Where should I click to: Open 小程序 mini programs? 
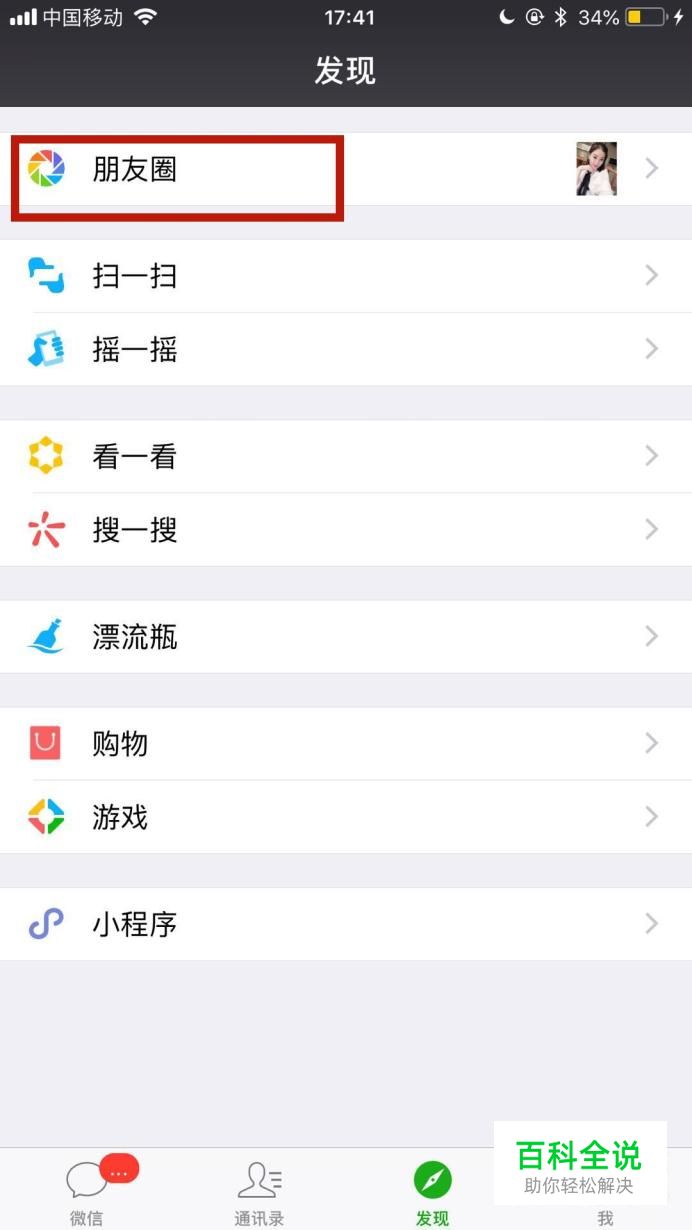[x=345, y=923]
